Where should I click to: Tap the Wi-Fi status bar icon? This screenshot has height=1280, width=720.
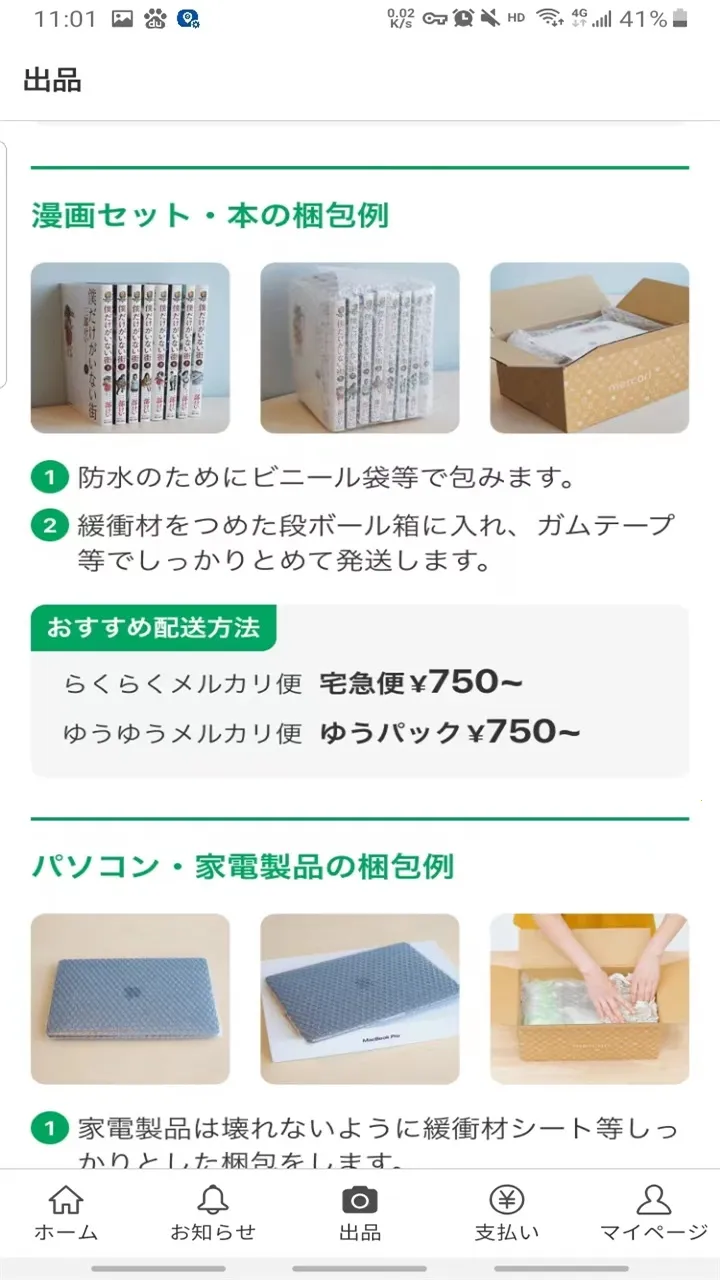547,17
